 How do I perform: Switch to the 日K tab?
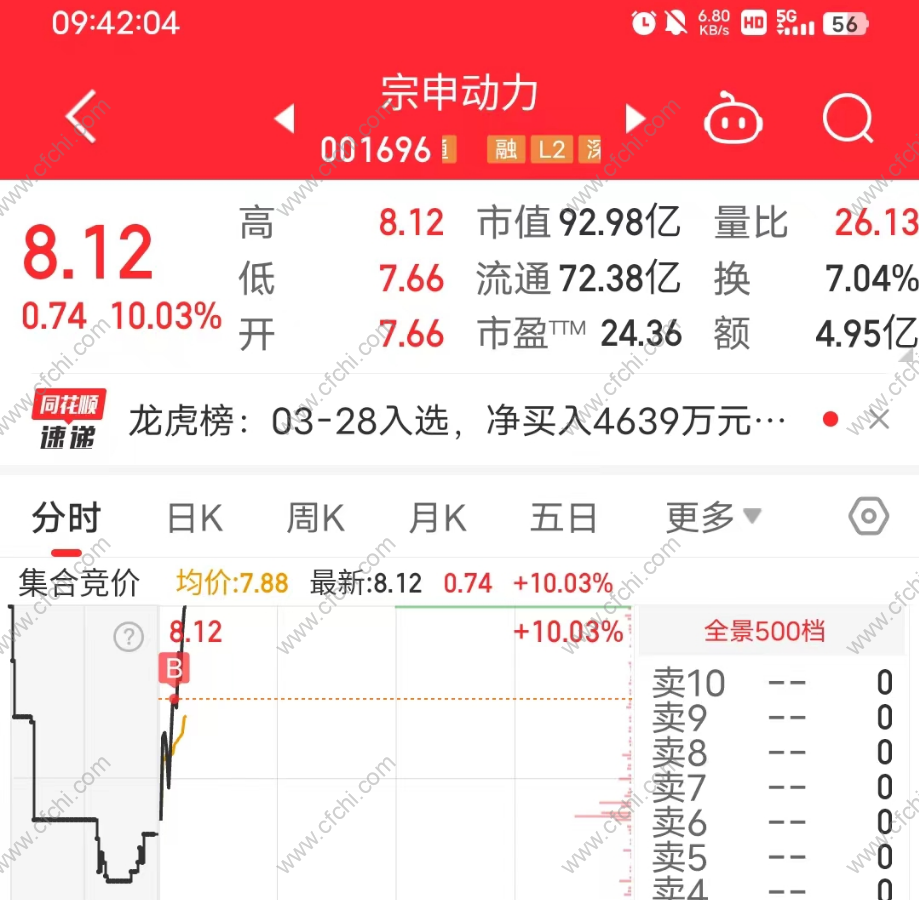(194, 518)
